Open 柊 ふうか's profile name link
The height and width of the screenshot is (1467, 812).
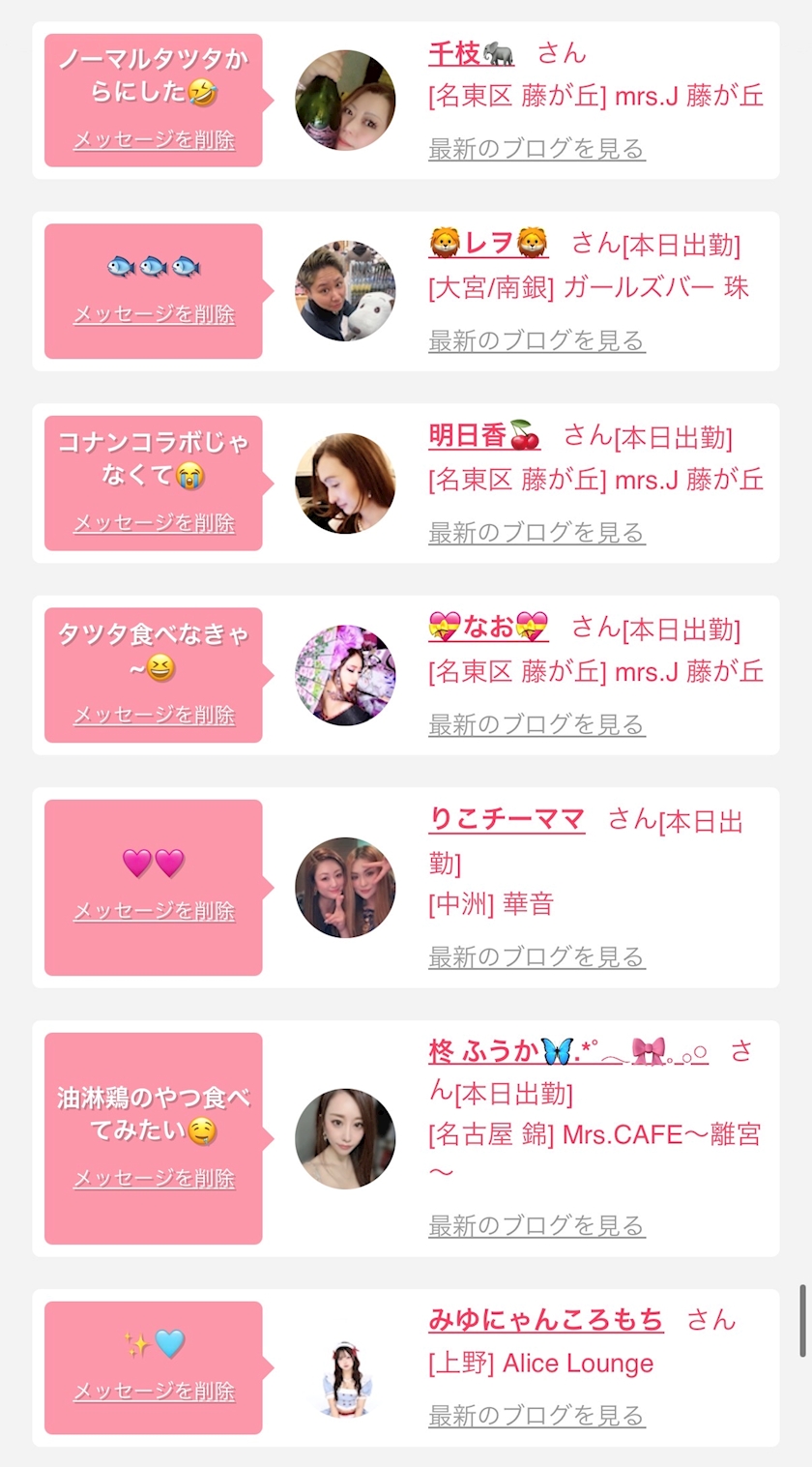tap(568, 1051)
